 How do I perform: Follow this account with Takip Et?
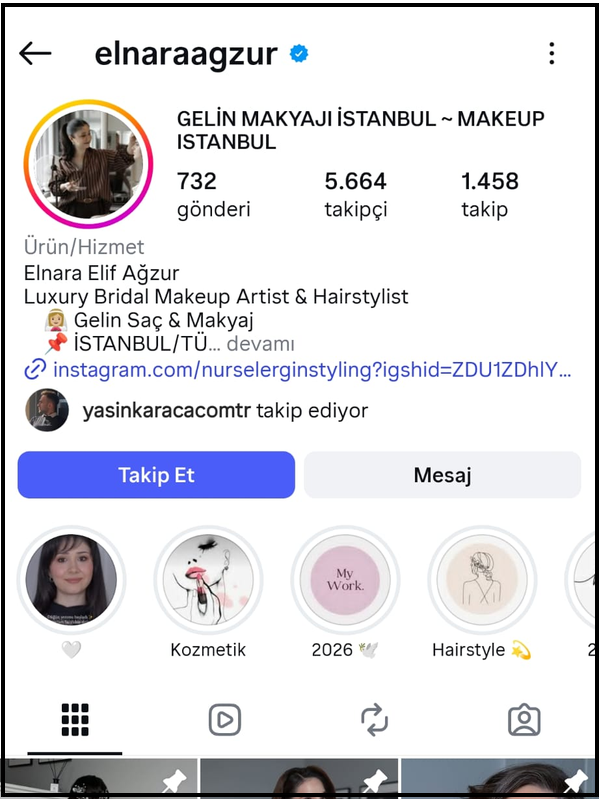(156, 475)
